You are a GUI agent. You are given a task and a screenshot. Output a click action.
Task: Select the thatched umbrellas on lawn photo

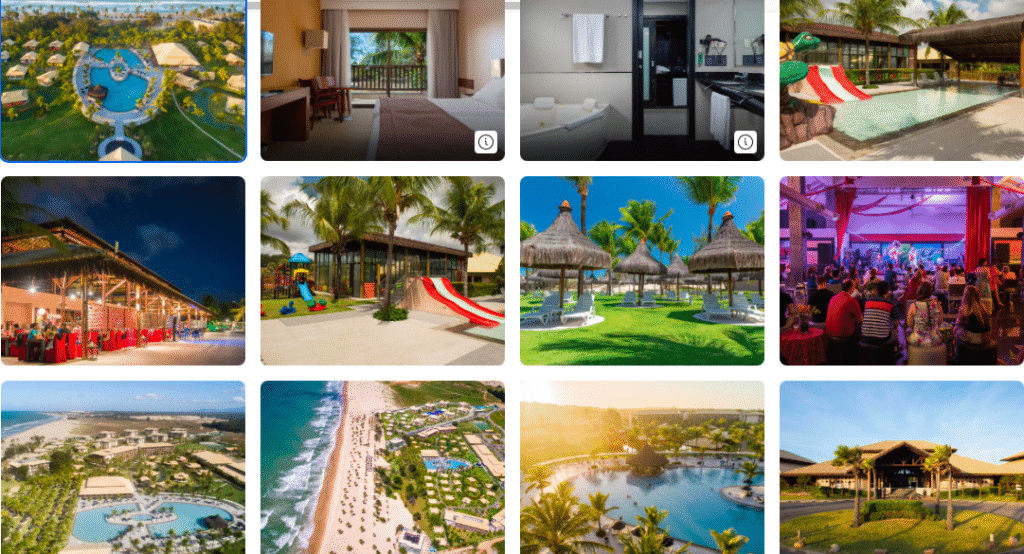click(642, 270)
